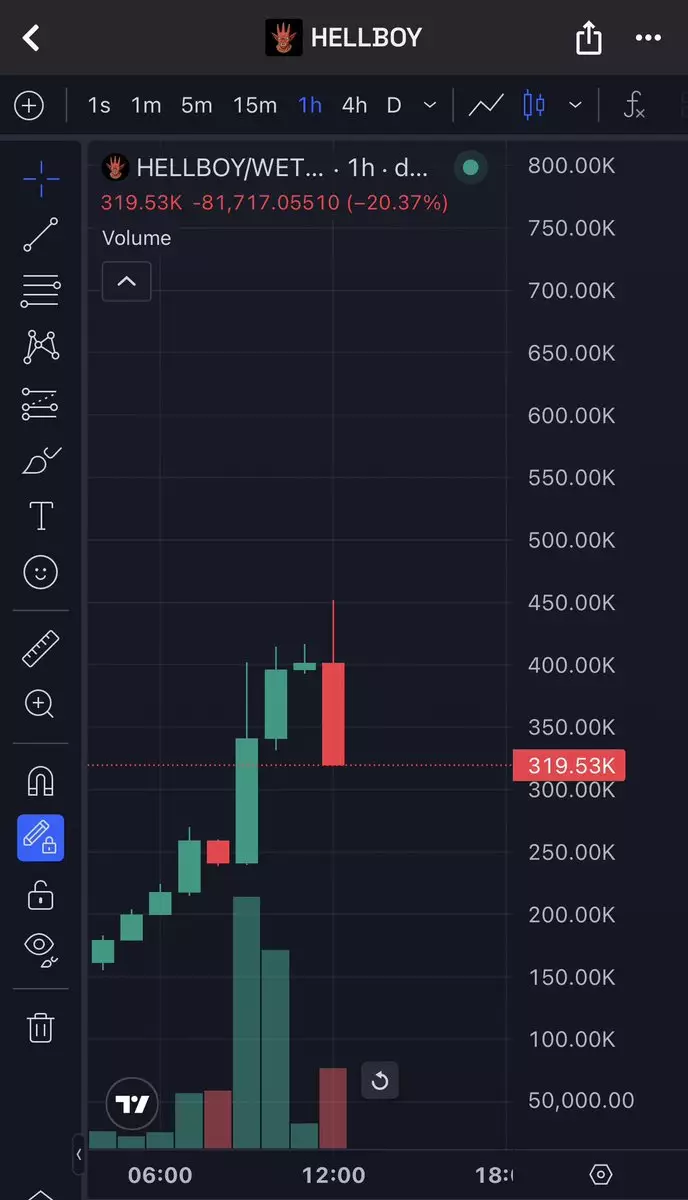Reset the chart view
Image resolution: width=688 pixels, height=1200 pixels.
pos(379,1081)
